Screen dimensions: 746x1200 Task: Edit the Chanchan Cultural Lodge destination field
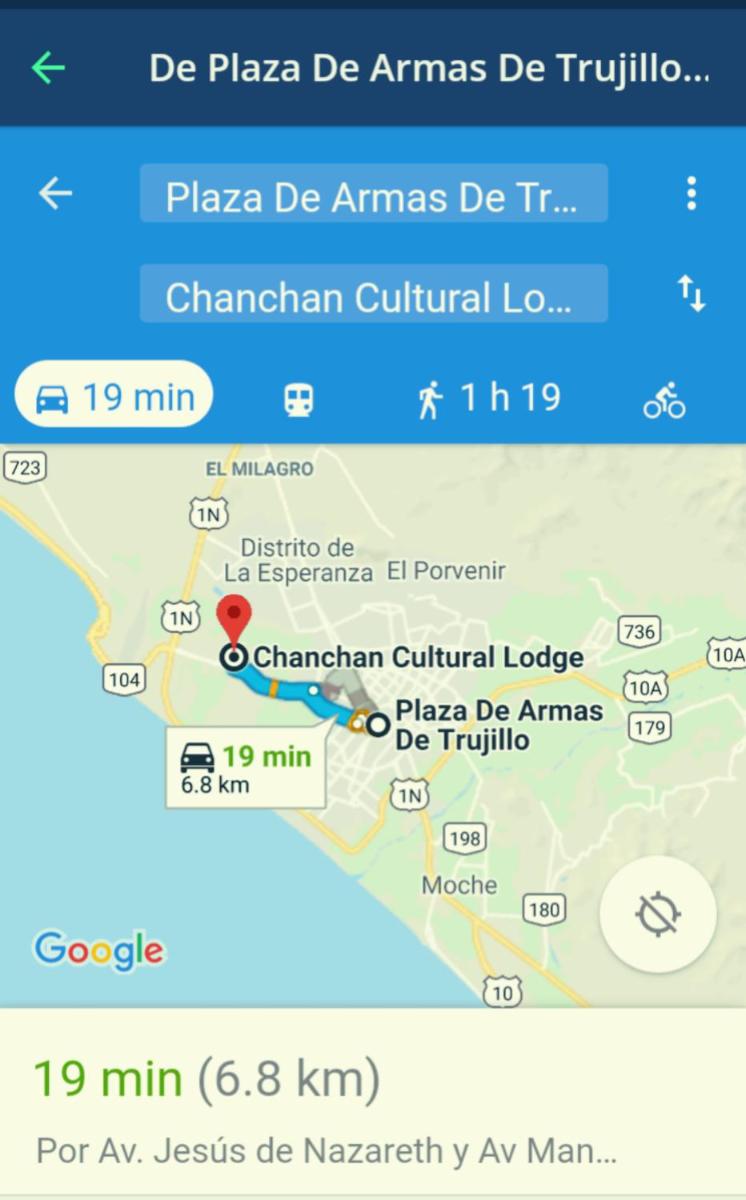pos(373,293)
